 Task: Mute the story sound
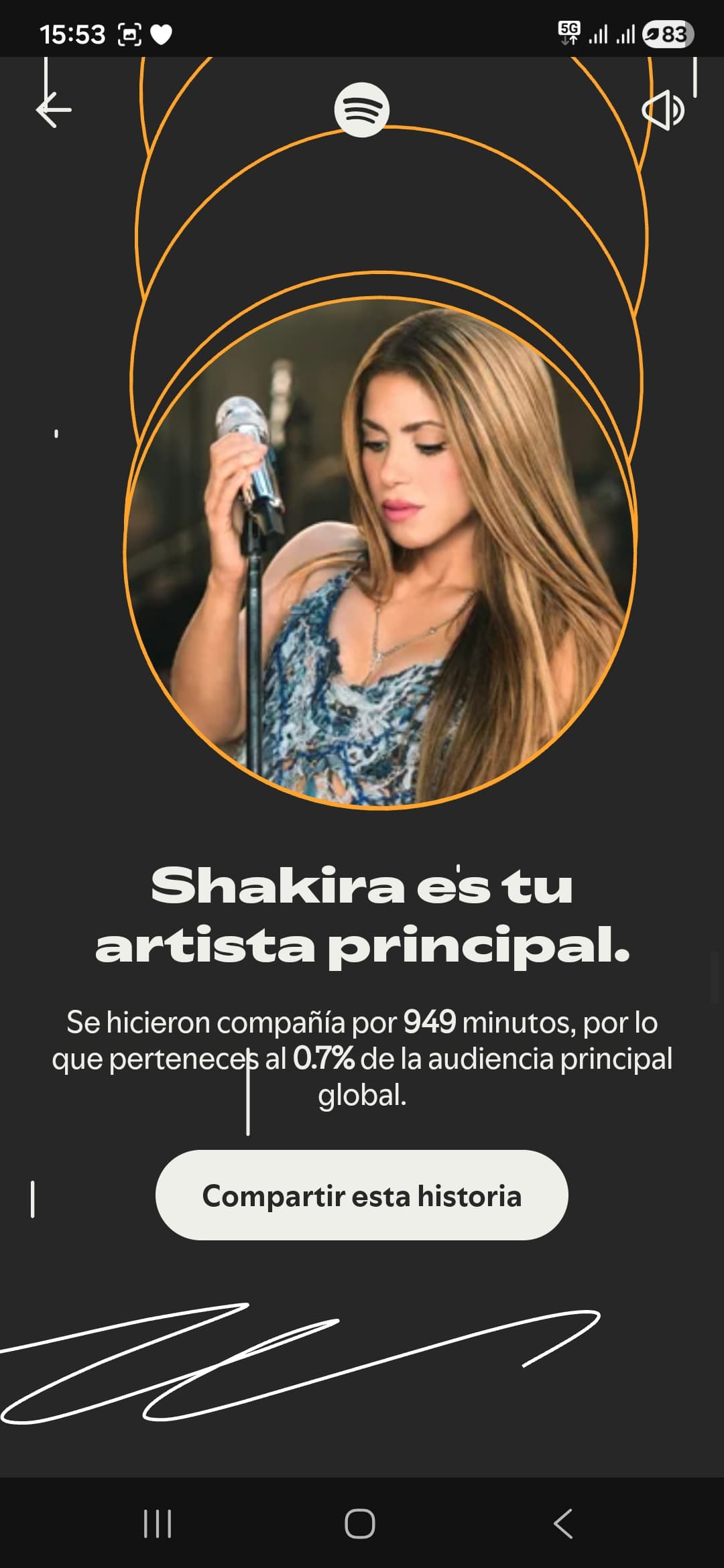[x=662, y=111]
